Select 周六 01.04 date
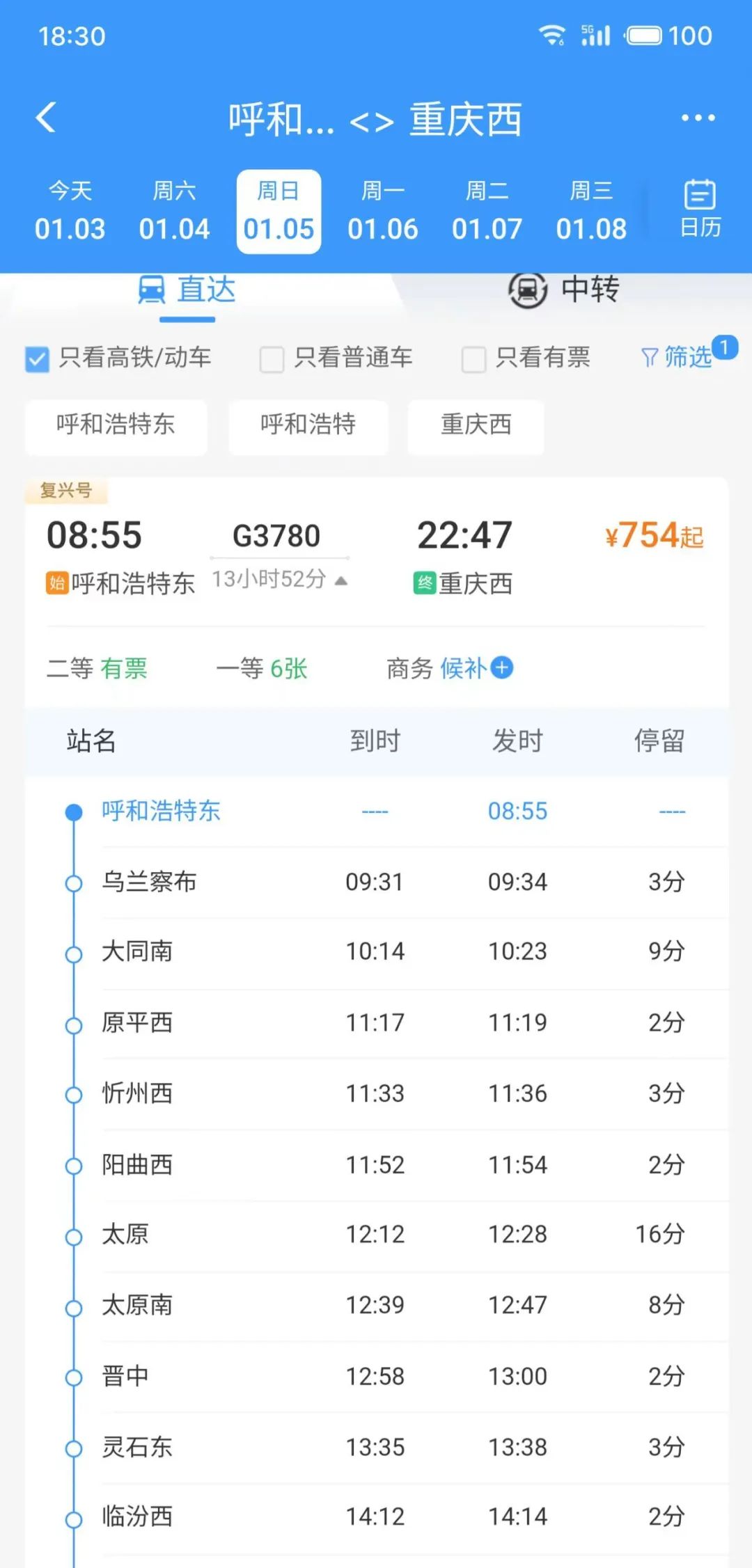752x1568 pixels. [174, 211]
